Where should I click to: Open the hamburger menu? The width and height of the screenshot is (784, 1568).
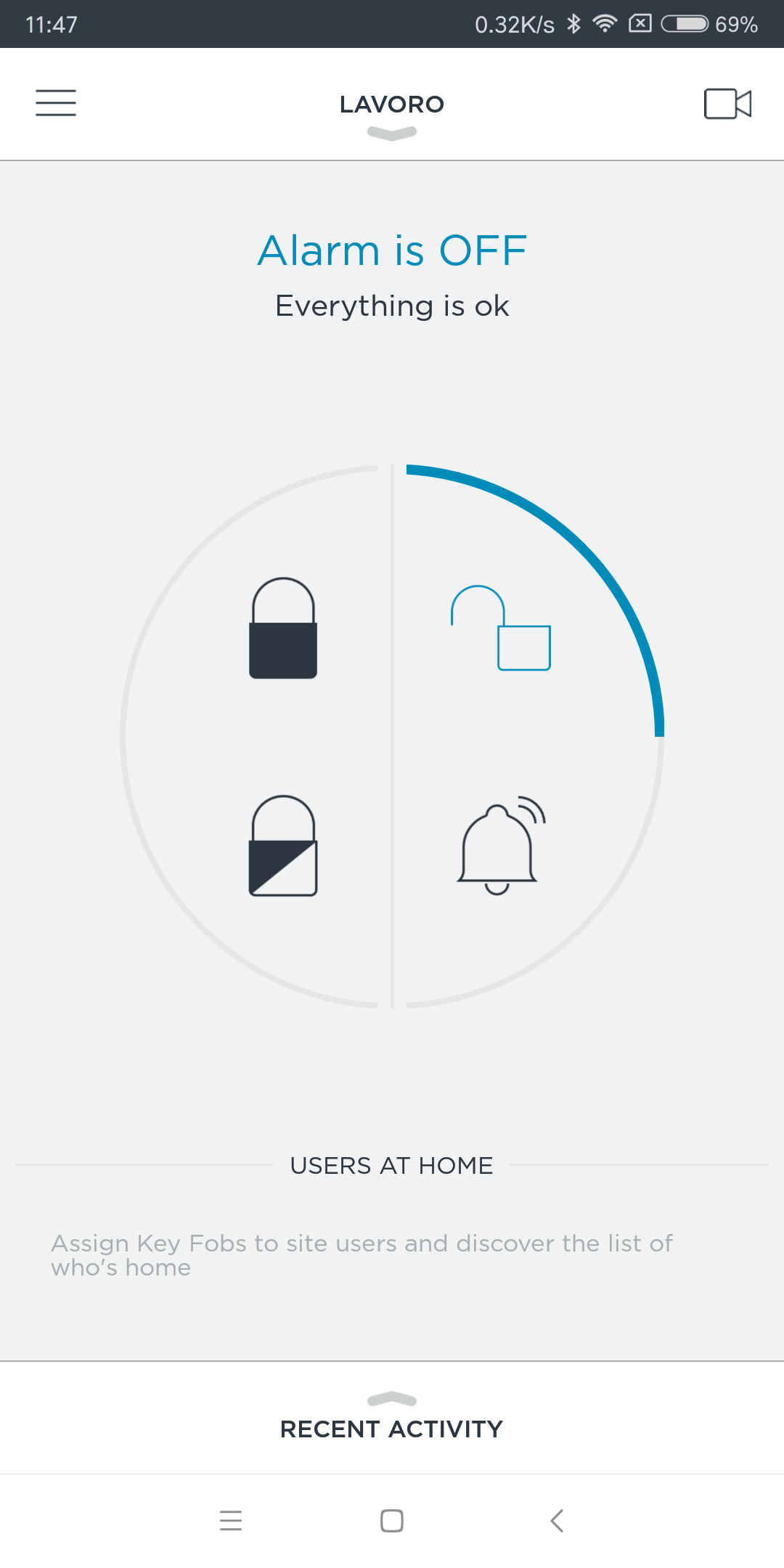coord(56,103)
